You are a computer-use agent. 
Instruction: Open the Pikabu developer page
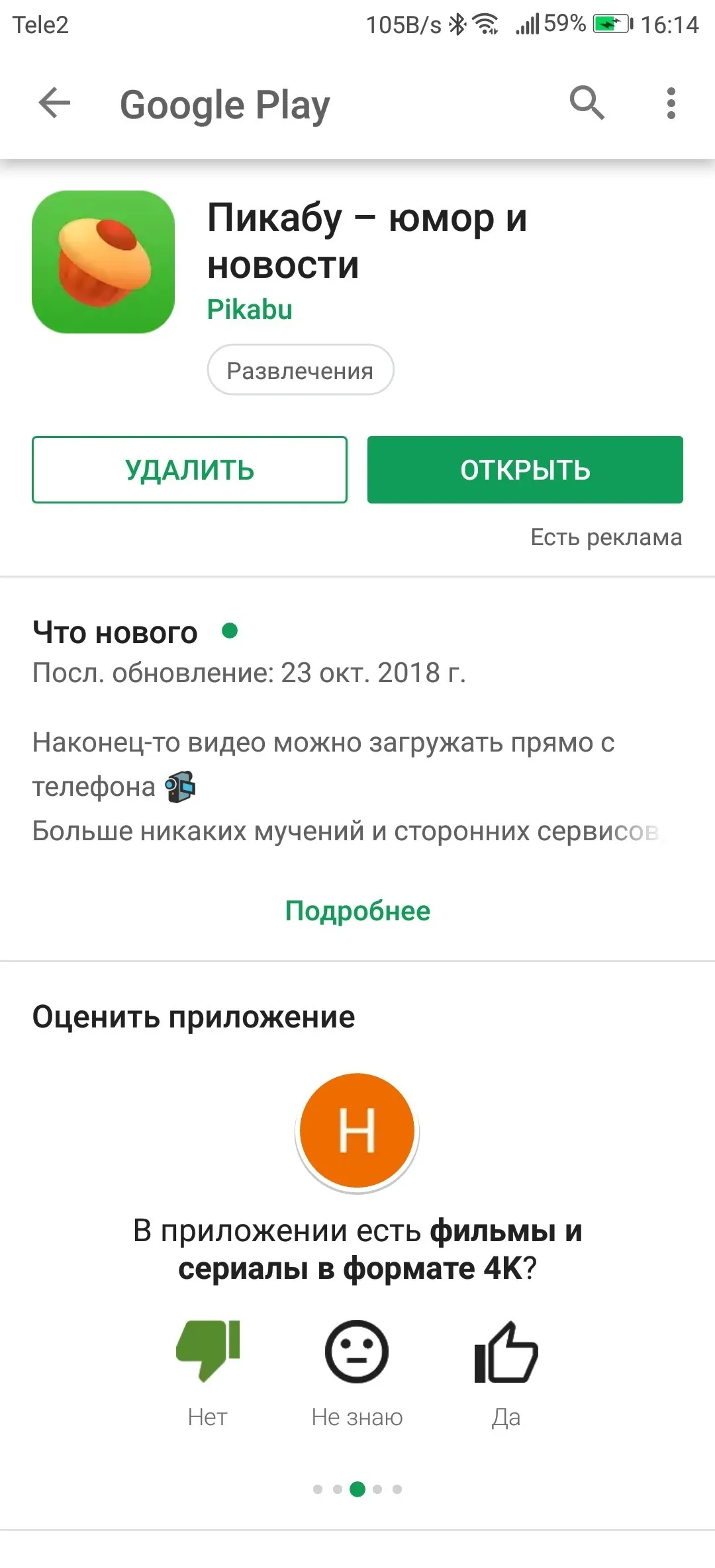click(x=250, y=310)
